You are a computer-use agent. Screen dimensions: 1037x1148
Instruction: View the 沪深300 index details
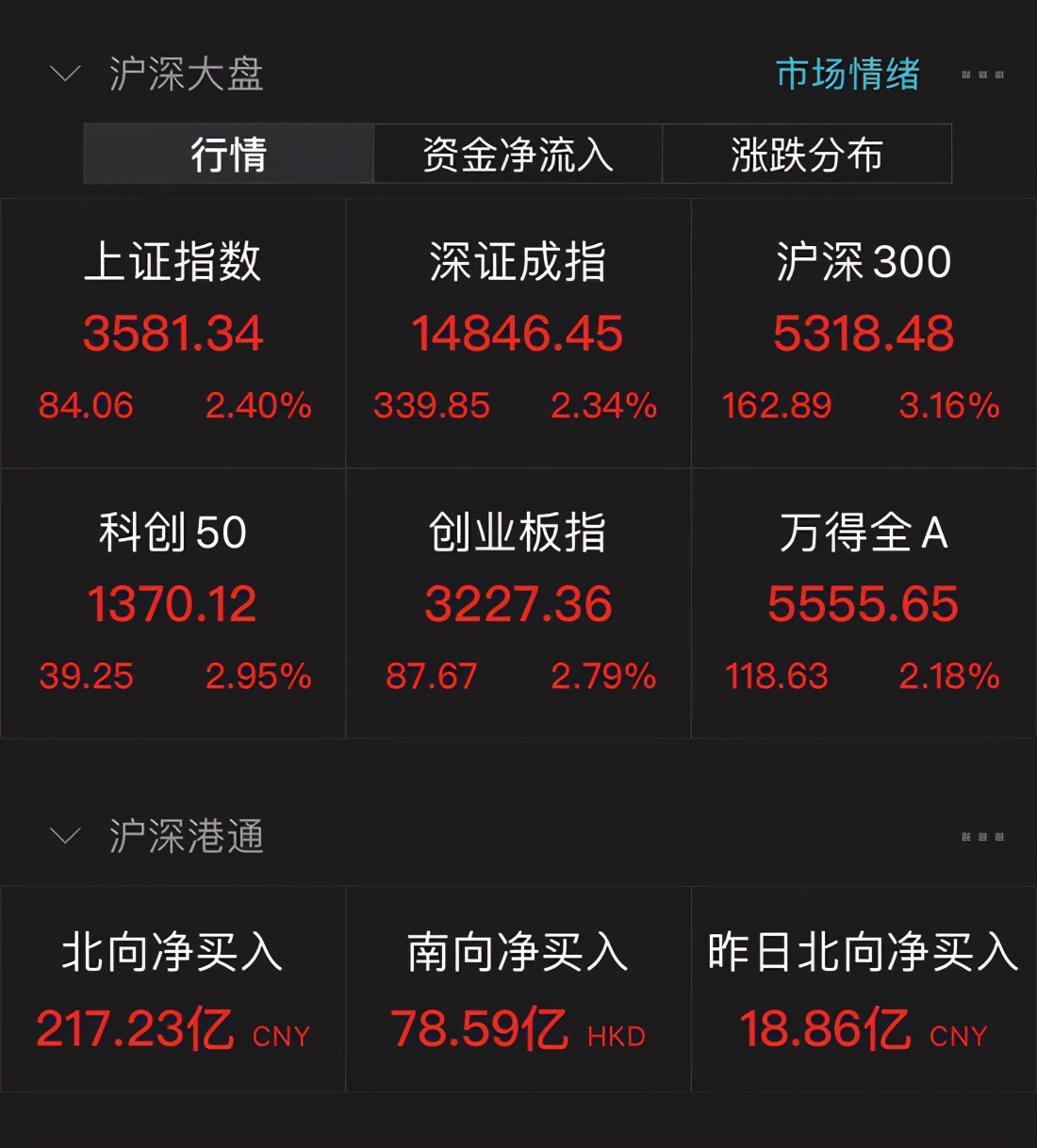863,333
